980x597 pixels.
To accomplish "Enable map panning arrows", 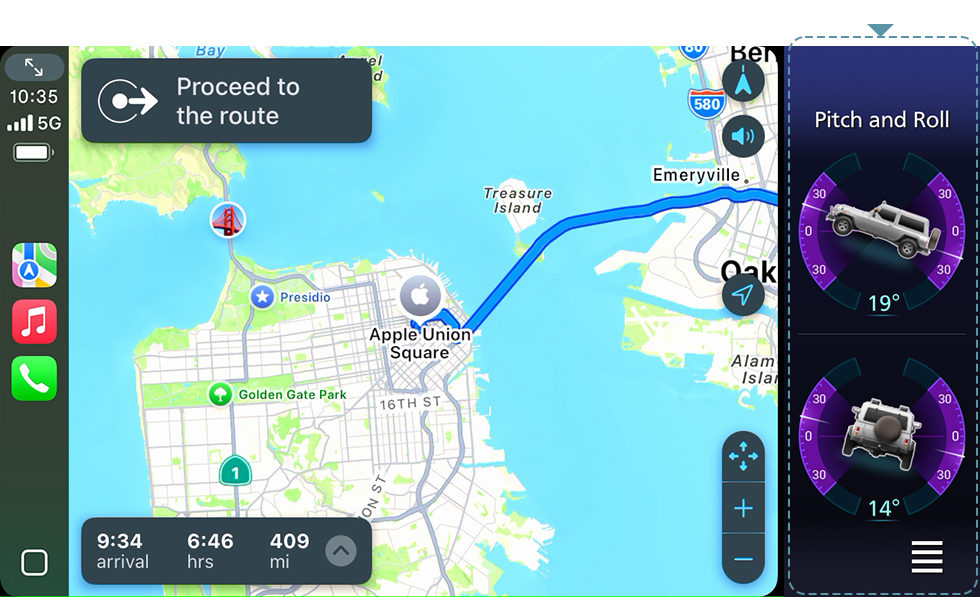I will tap(743, 457).
